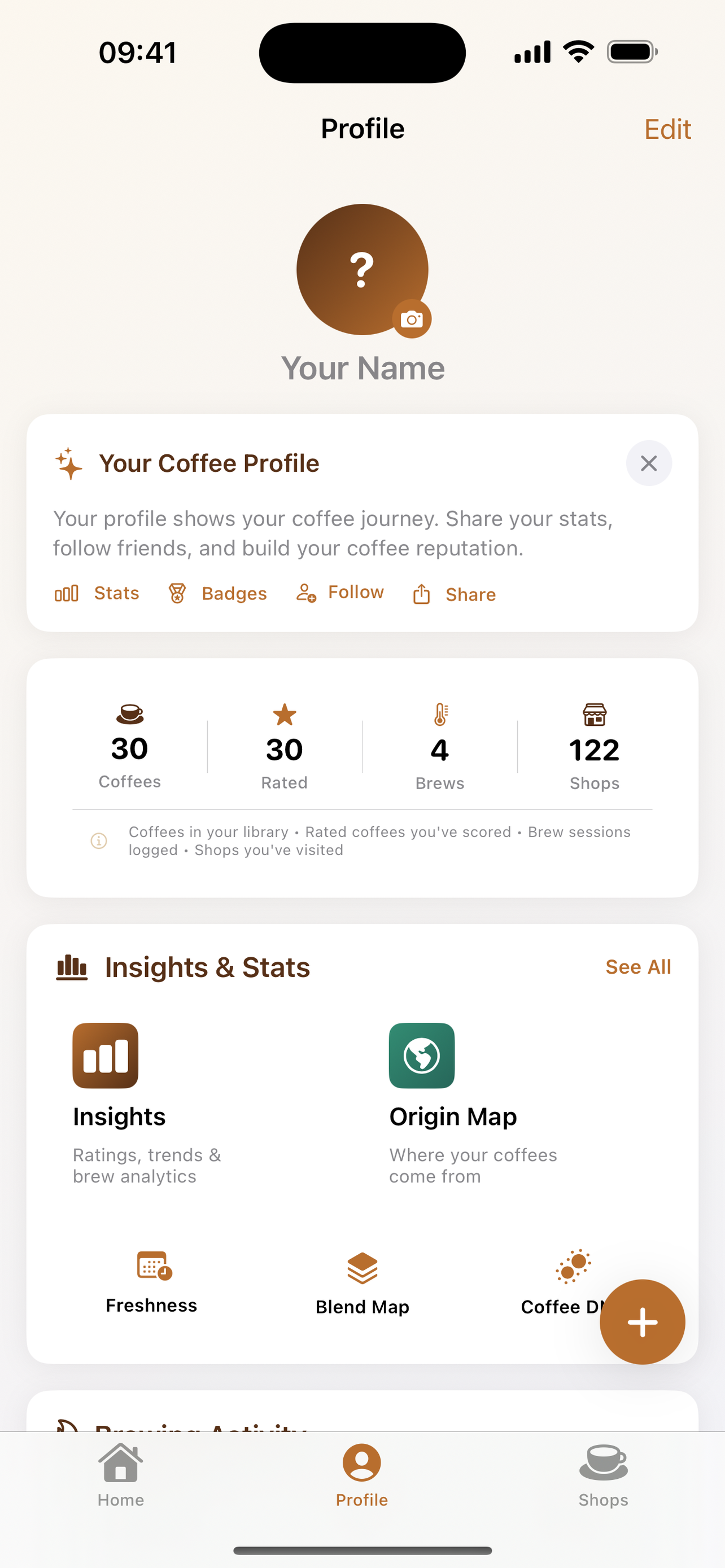
Task: See all Insights & Stats
Action: [x=637, y=967]
